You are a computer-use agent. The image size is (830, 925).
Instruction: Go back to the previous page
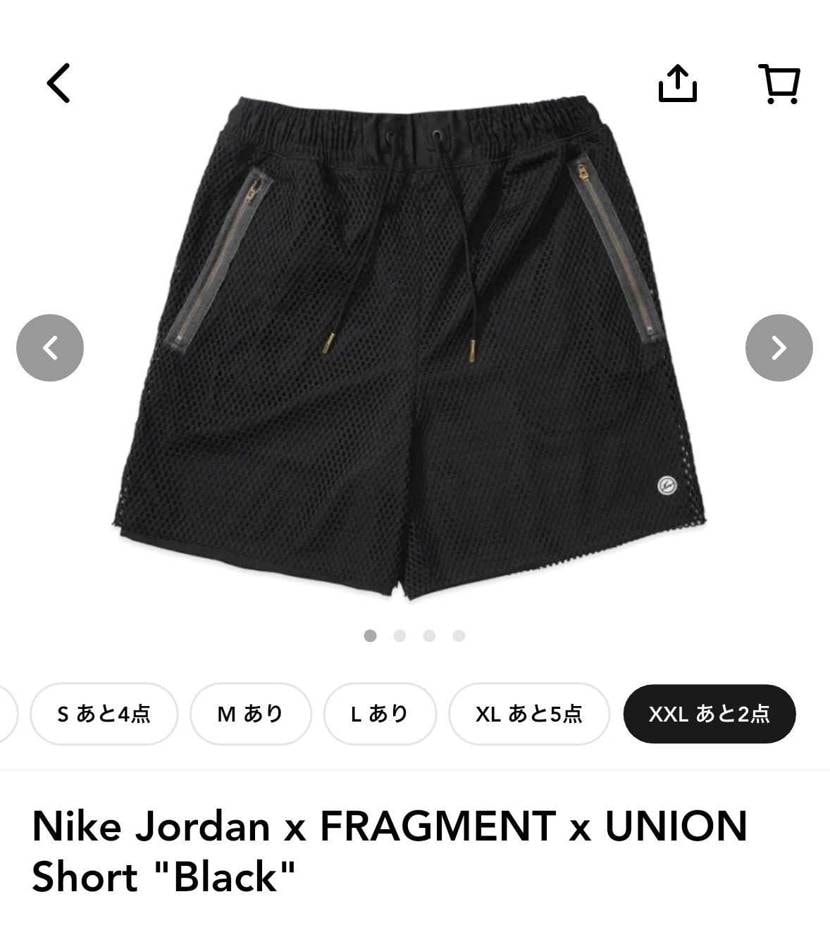pyautogui.click(x=59, y=83)
